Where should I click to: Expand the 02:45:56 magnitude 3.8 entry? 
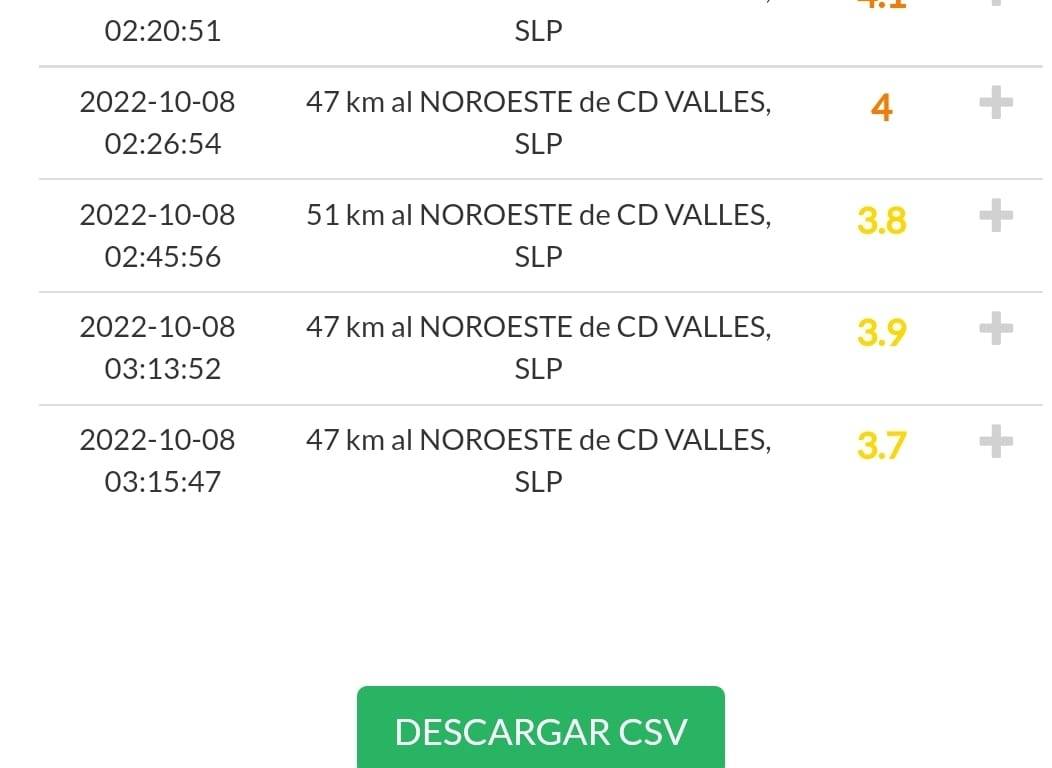995,215
